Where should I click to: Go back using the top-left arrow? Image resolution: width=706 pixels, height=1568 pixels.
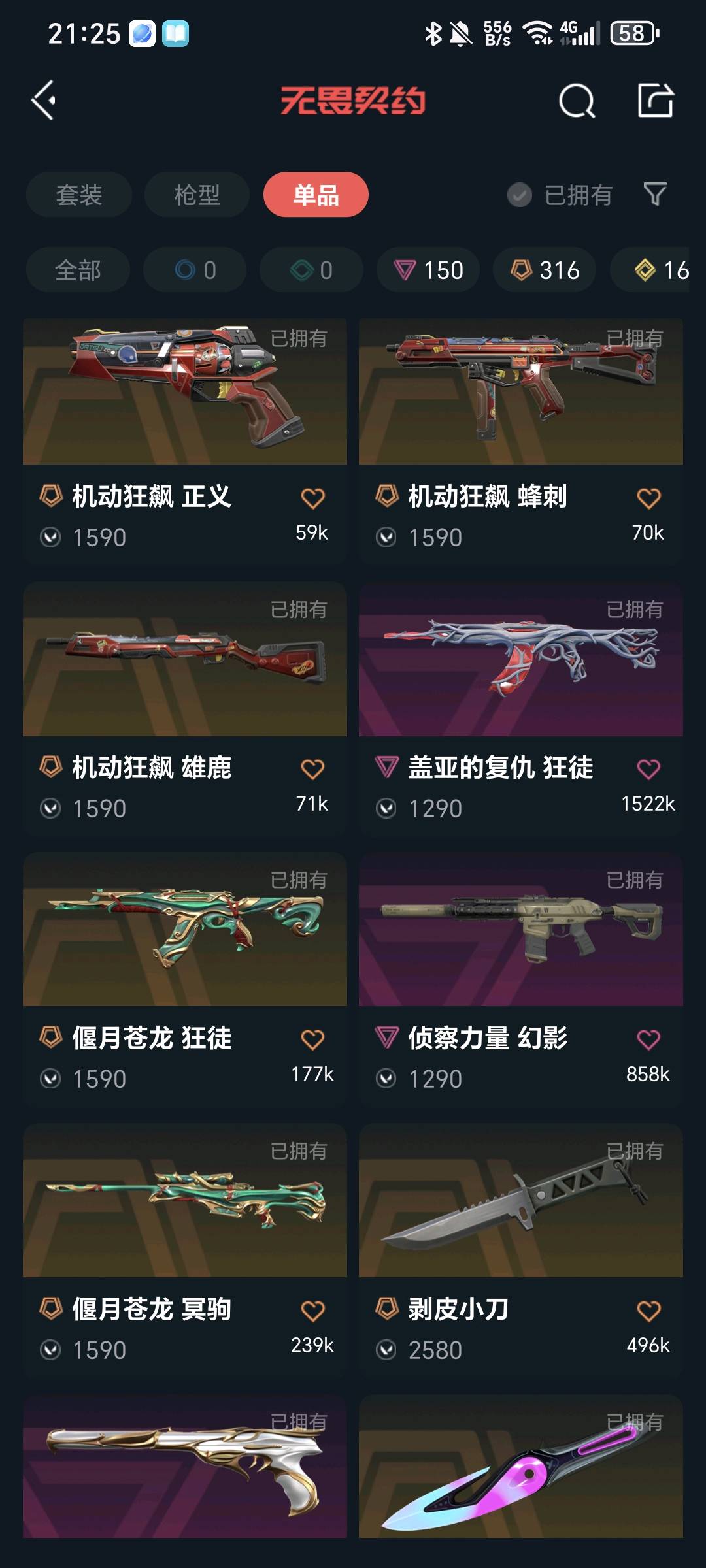pos(44,101)
